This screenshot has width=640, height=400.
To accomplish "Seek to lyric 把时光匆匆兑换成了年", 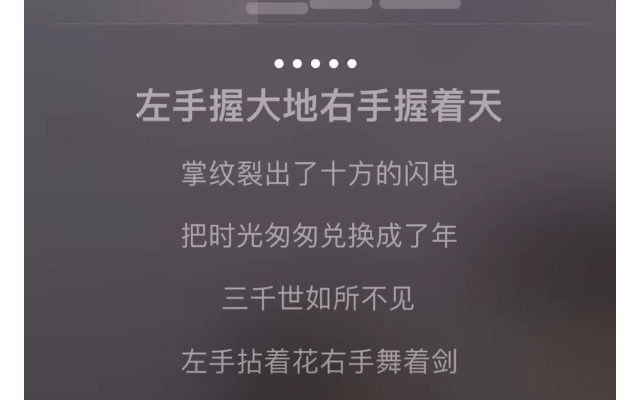I will tap(319, 236).
